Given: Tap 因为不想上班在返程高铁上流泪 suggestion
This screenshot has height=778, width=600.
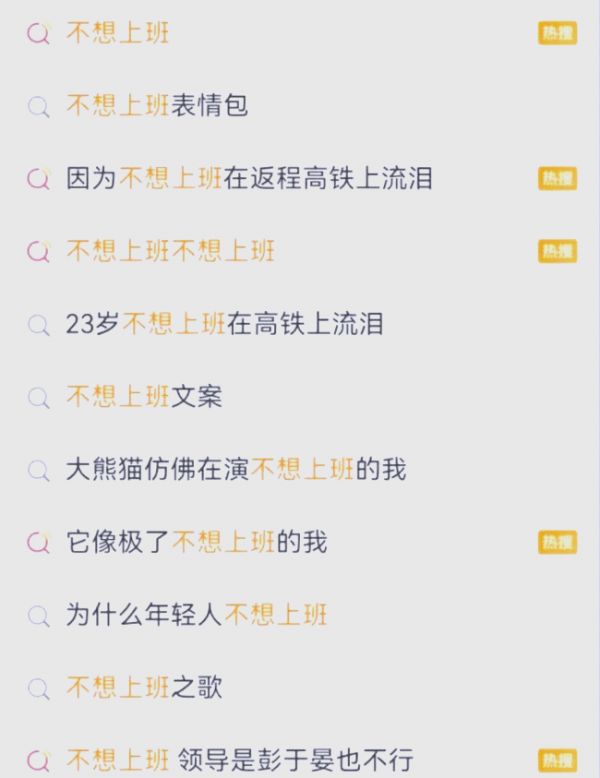Looking at the screenshot, I should pos(248,179).
